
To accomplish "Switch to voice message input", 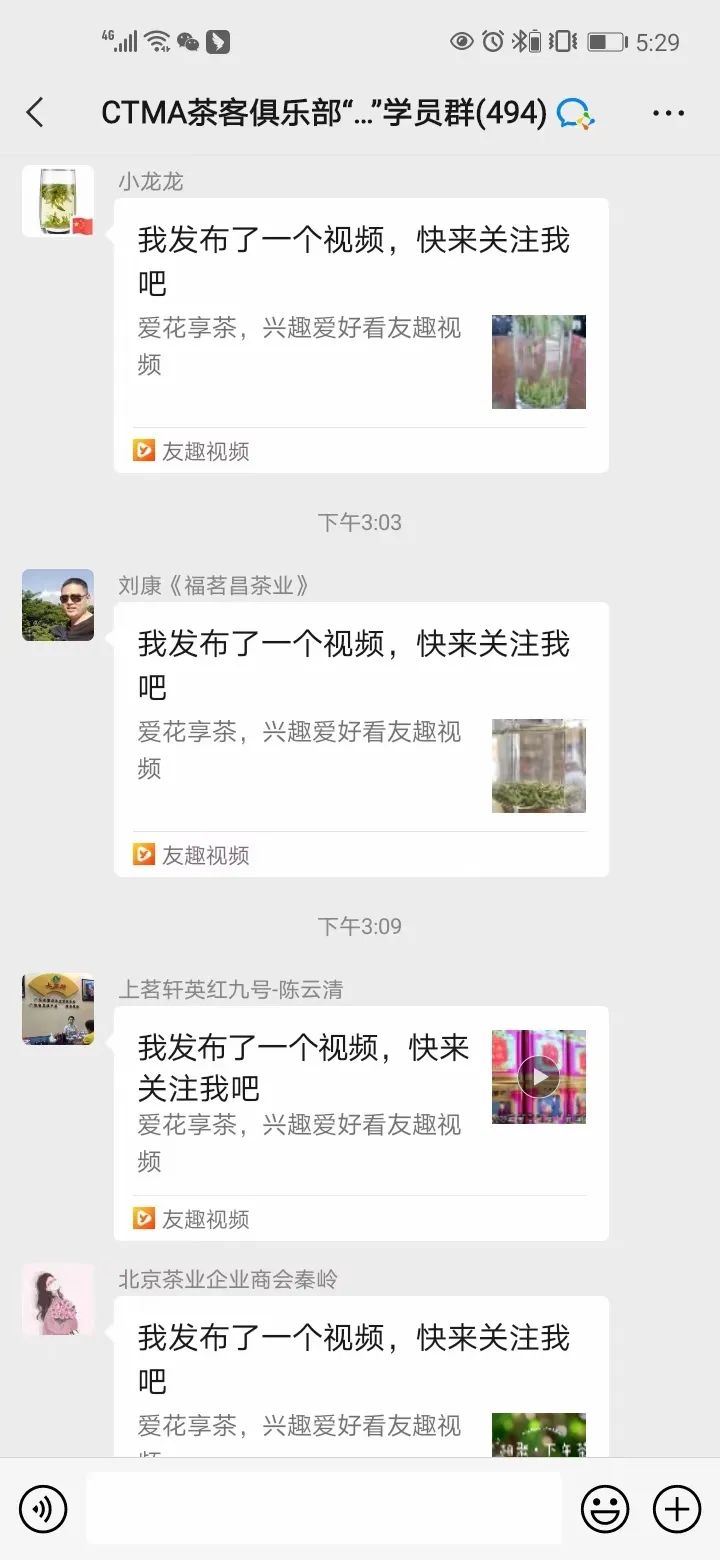I will point(43,1508).
